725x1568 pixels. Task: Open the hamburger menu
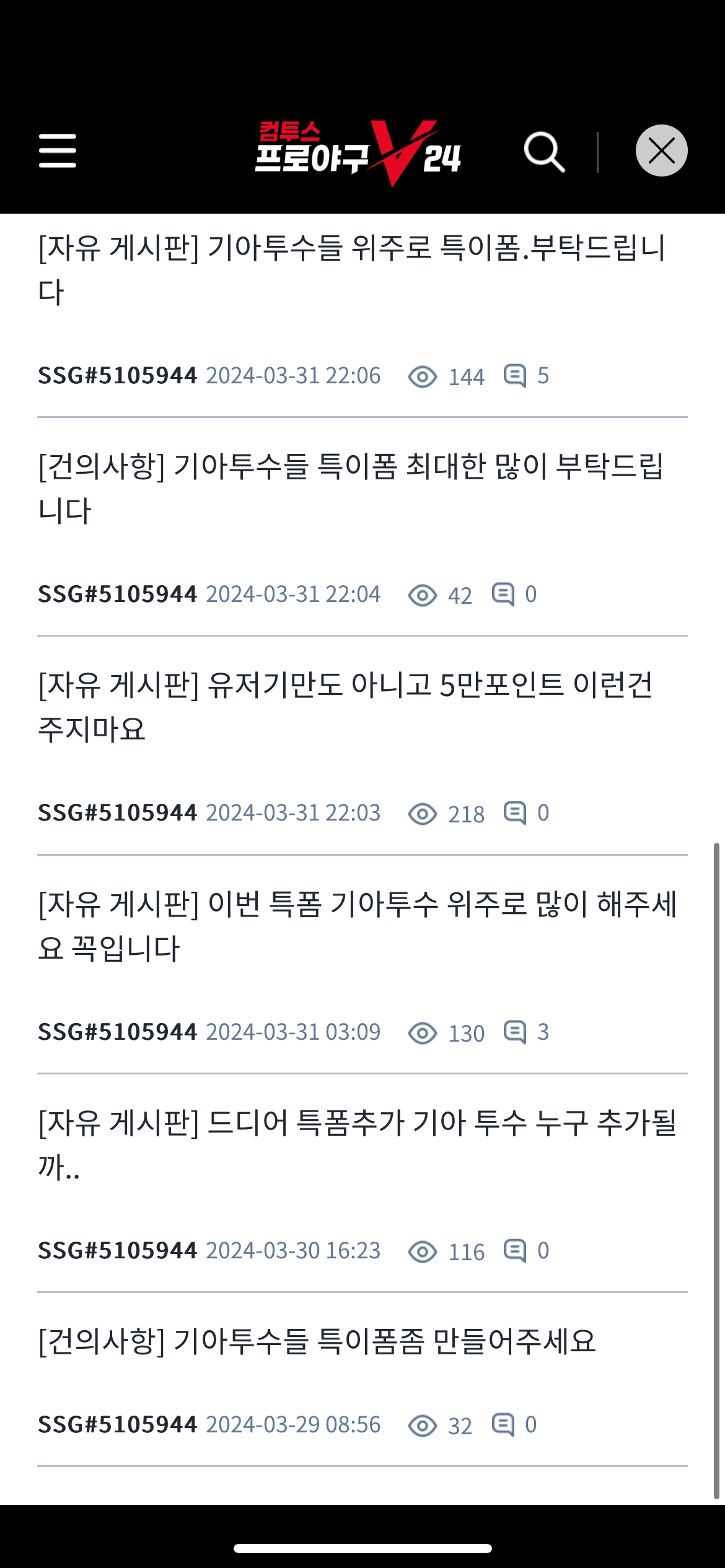pos(58,150)
